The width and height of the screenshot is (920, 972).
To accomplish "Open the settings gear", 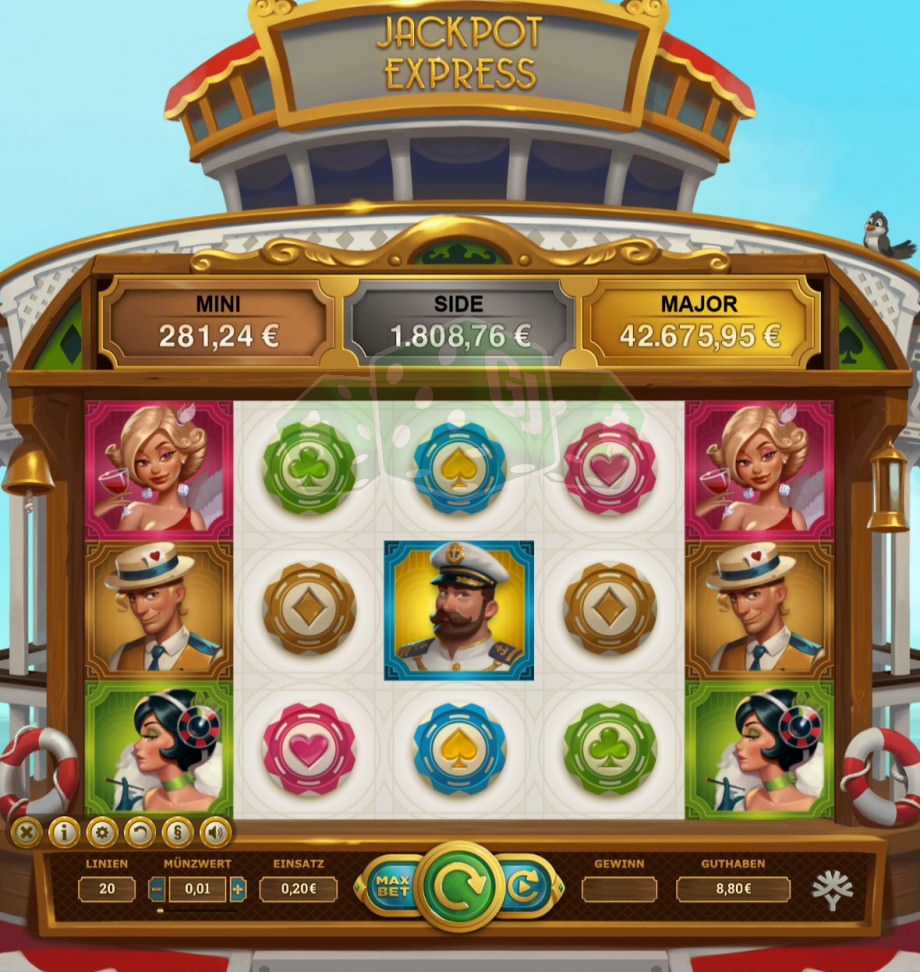I will pos(102,832).
